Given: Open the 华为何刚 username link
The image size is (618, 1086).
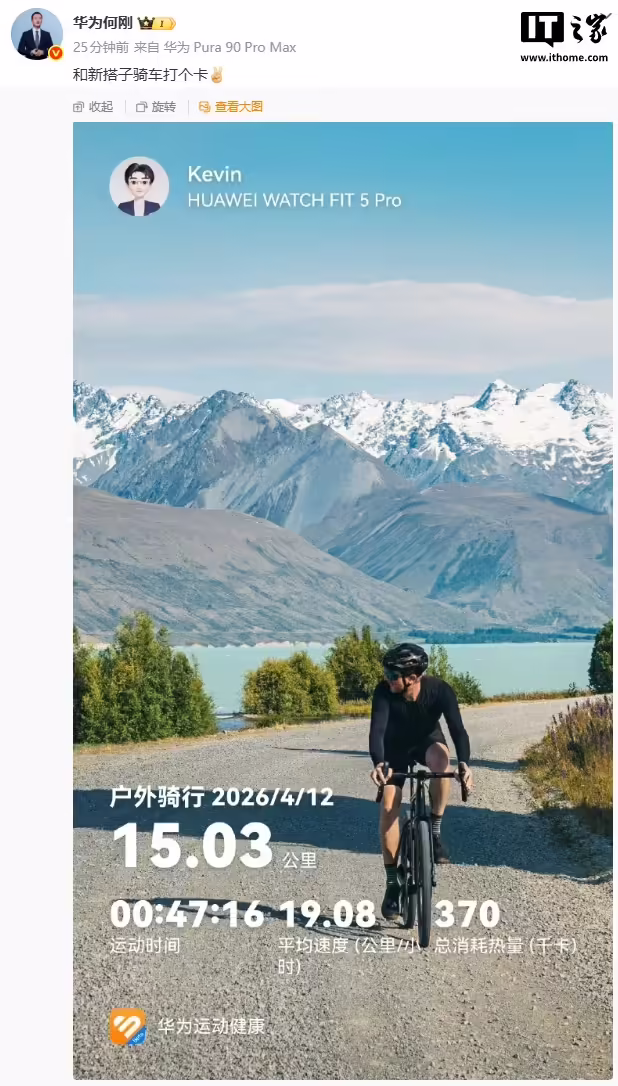Looking at the screenshot, I should point(103,22).
